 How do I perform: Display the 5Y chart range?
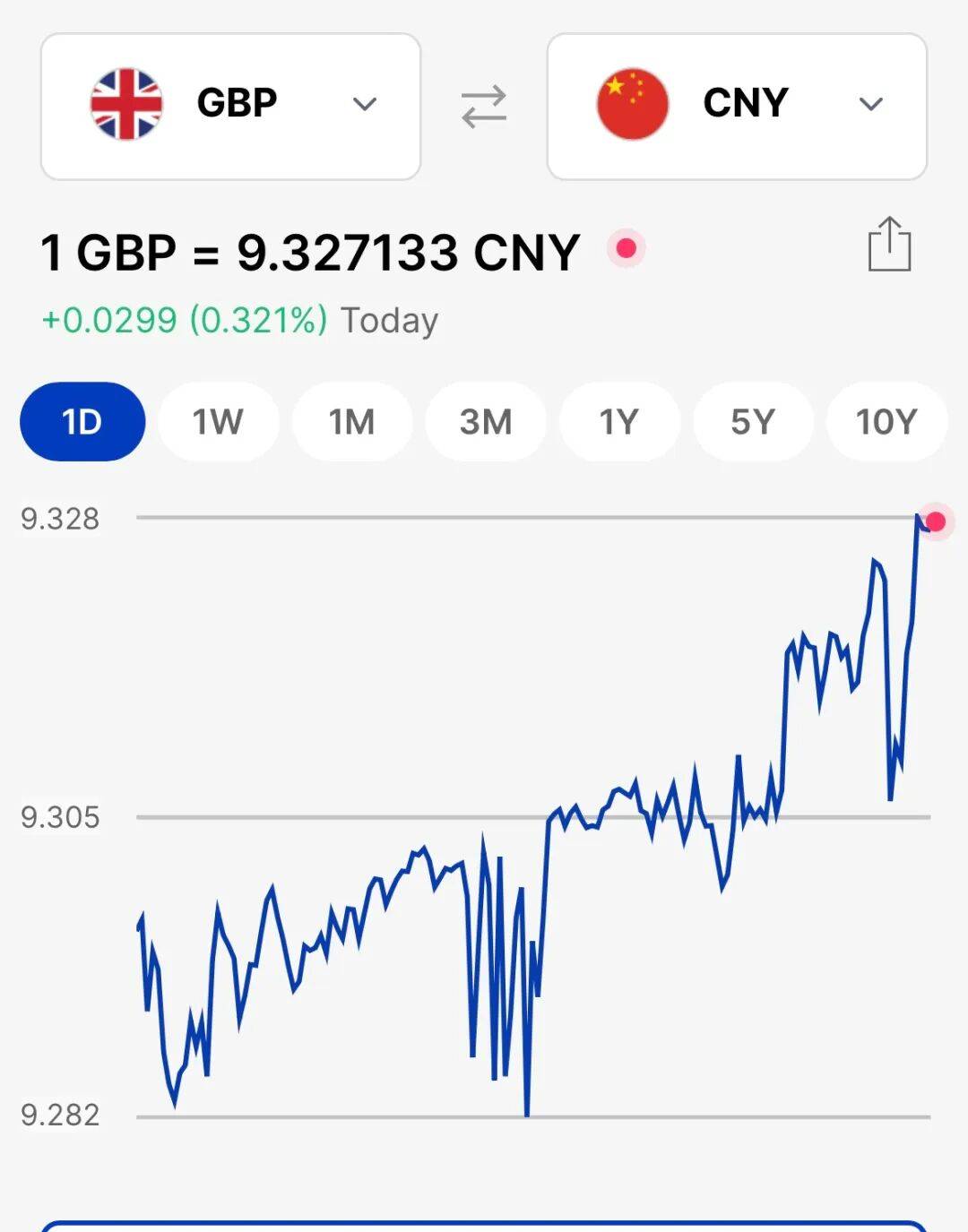coord(753,421)
